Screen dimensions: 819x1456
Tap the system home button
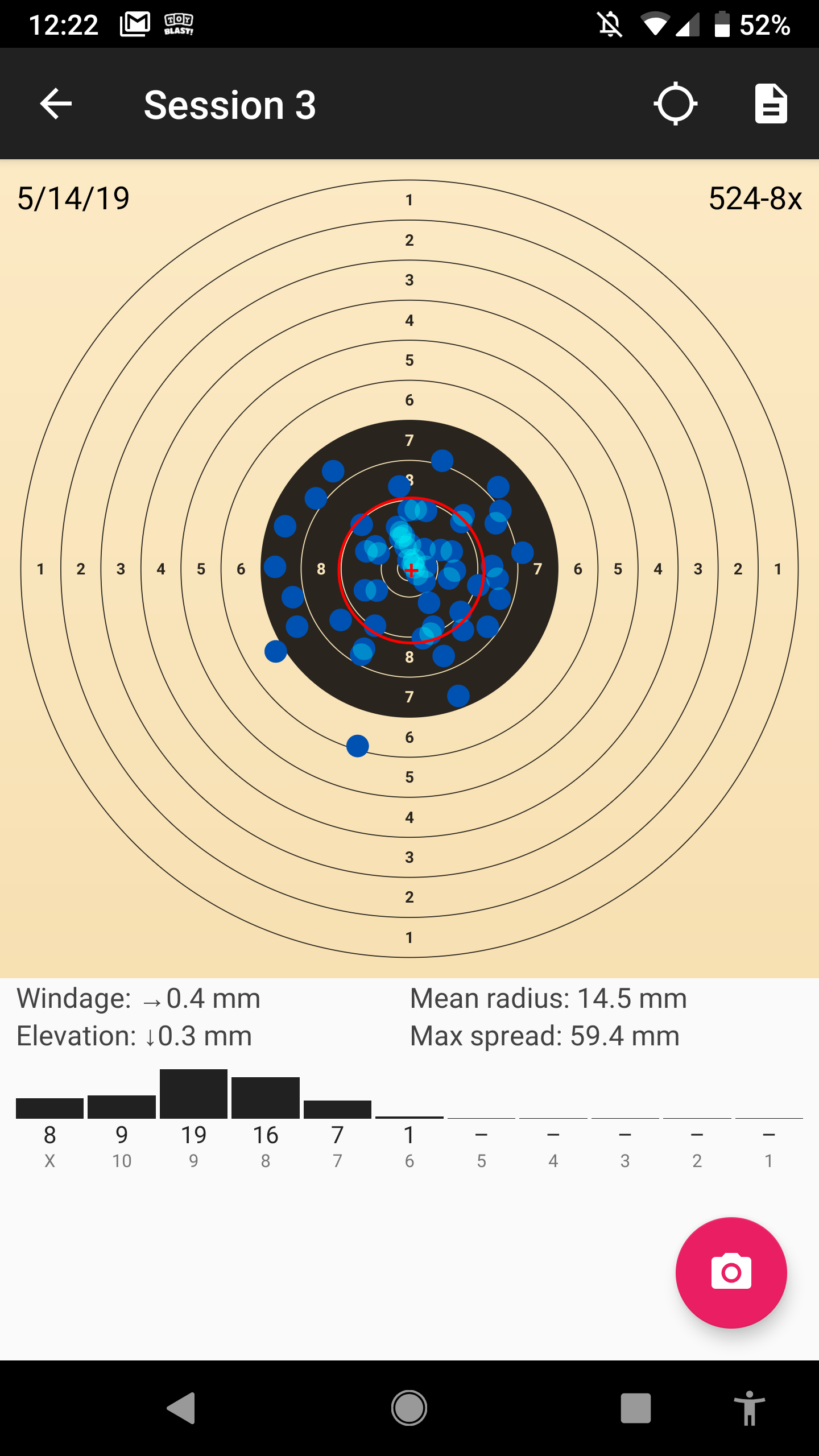point(409,1408)
